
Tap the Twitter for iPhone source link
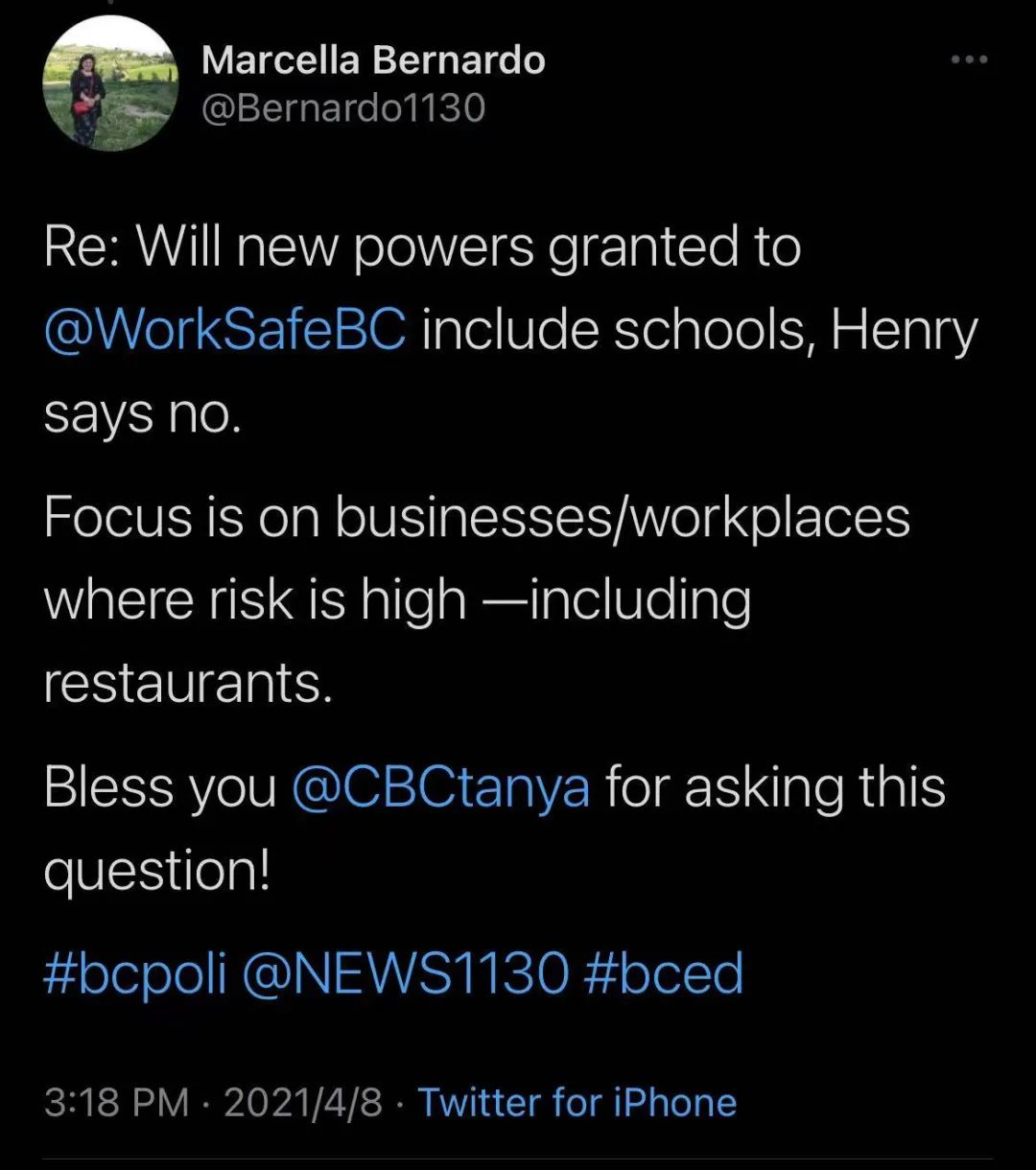577,1102
